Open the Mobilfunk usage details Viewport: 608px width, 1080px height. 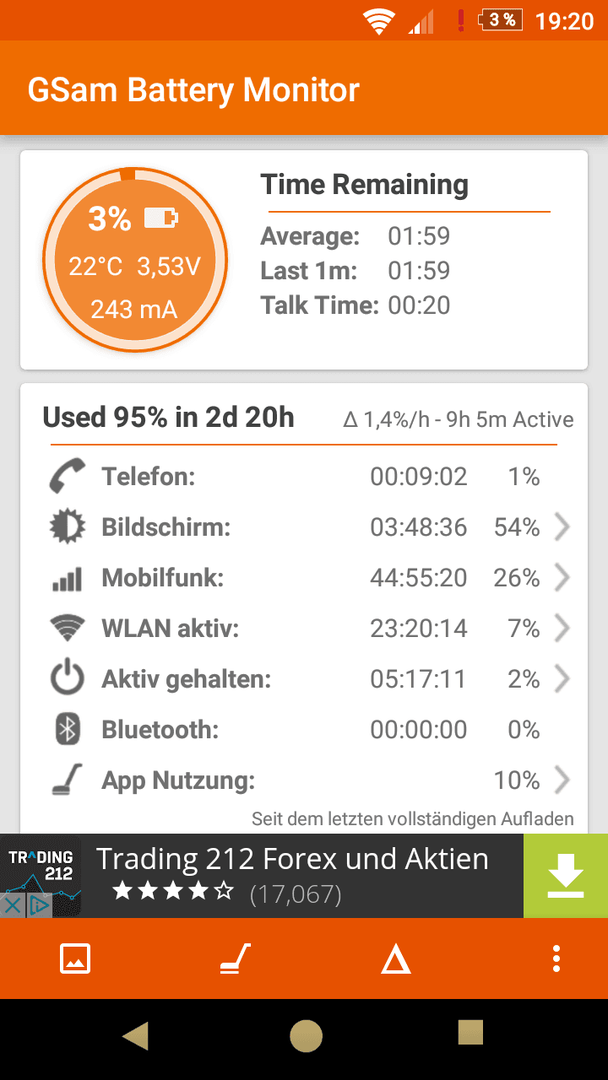pyautogui.click(x=304, y=578)
